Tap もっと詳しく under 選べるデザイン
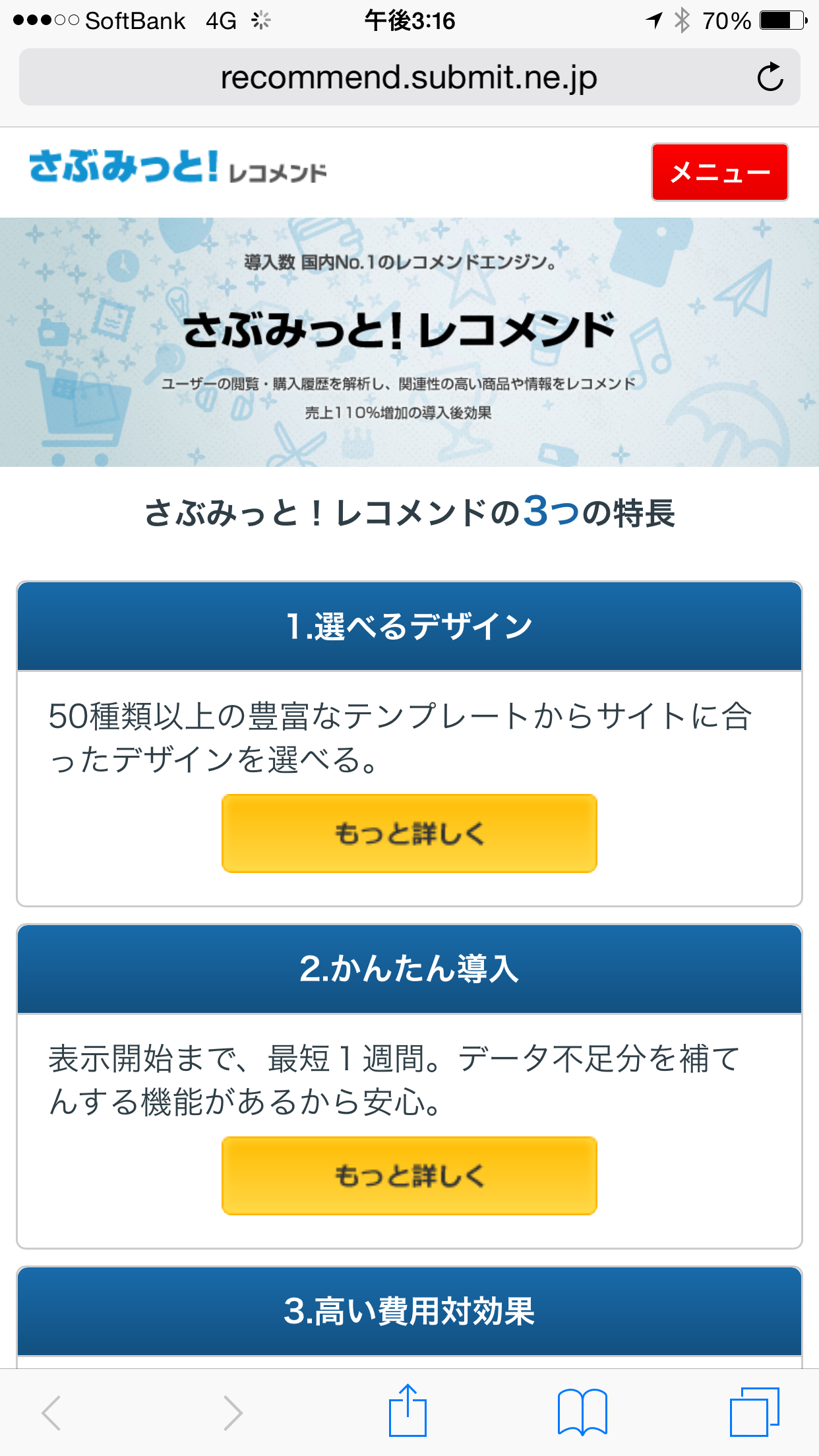The height and width of the screenshot is (1456, 819). (x=409, y=834)
